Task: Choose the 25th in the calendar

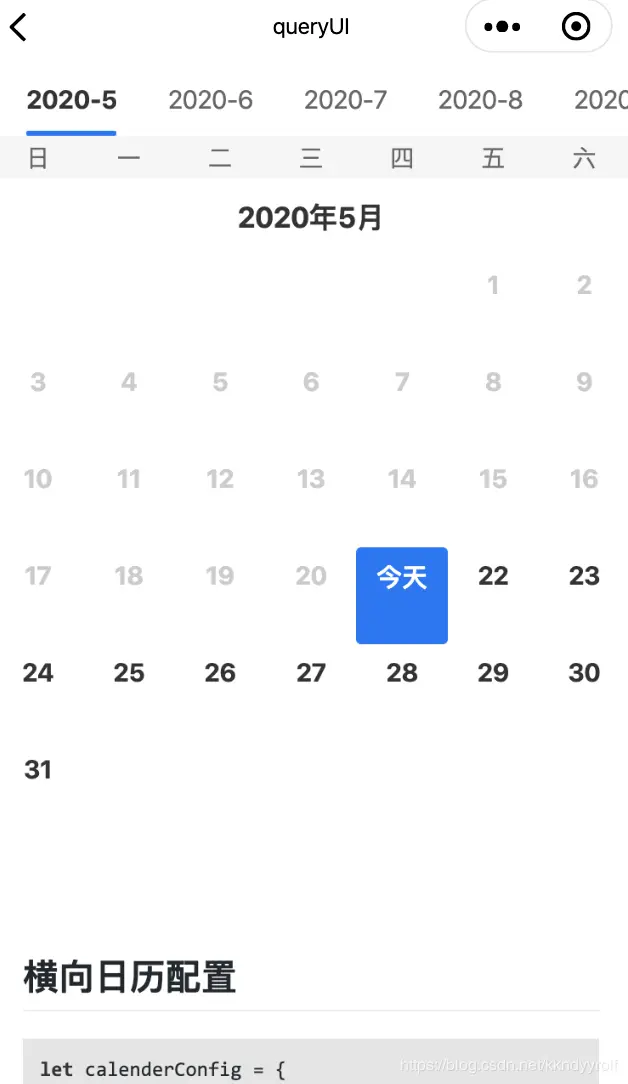Action: (129, 673)
